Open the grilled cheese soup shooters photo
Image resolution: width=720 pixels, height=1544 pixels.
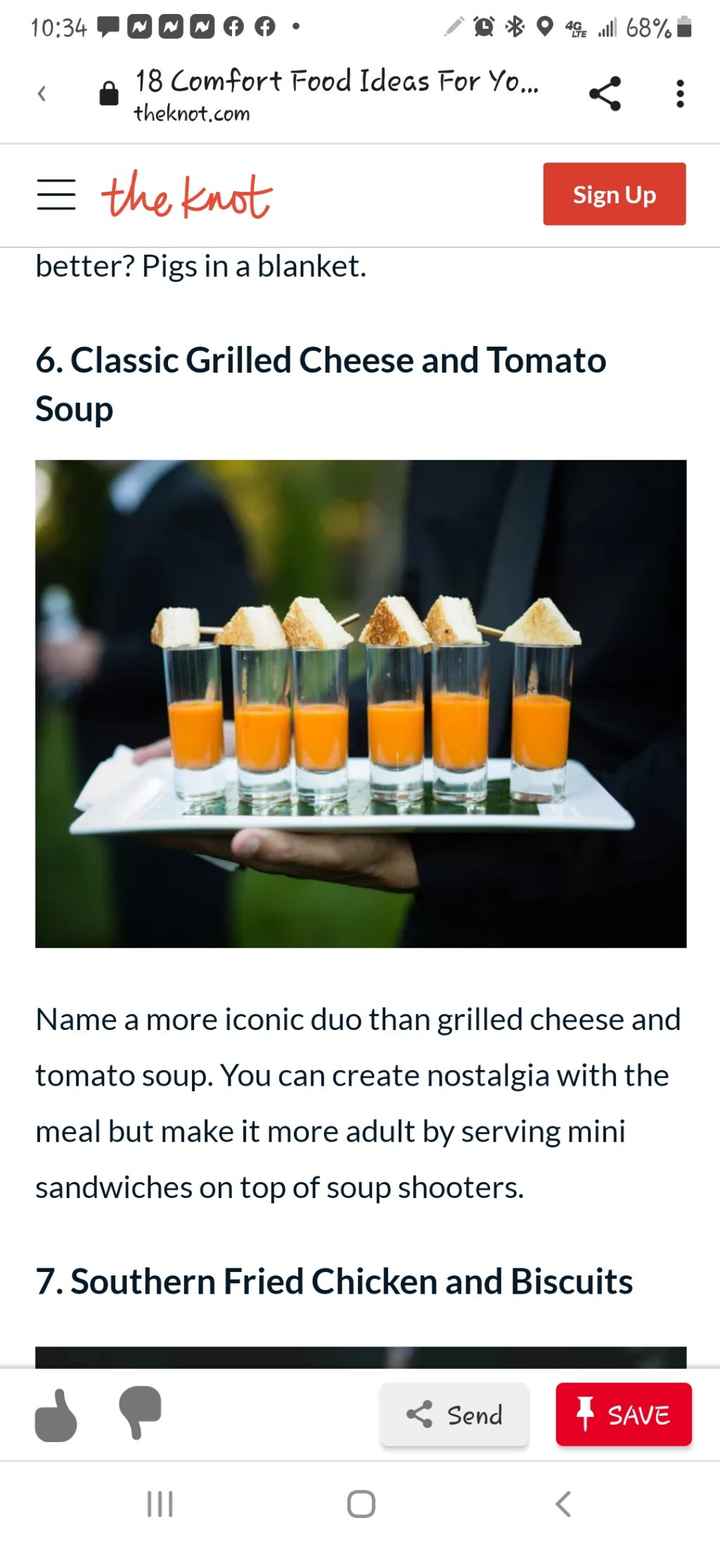[x=360, y=703]
